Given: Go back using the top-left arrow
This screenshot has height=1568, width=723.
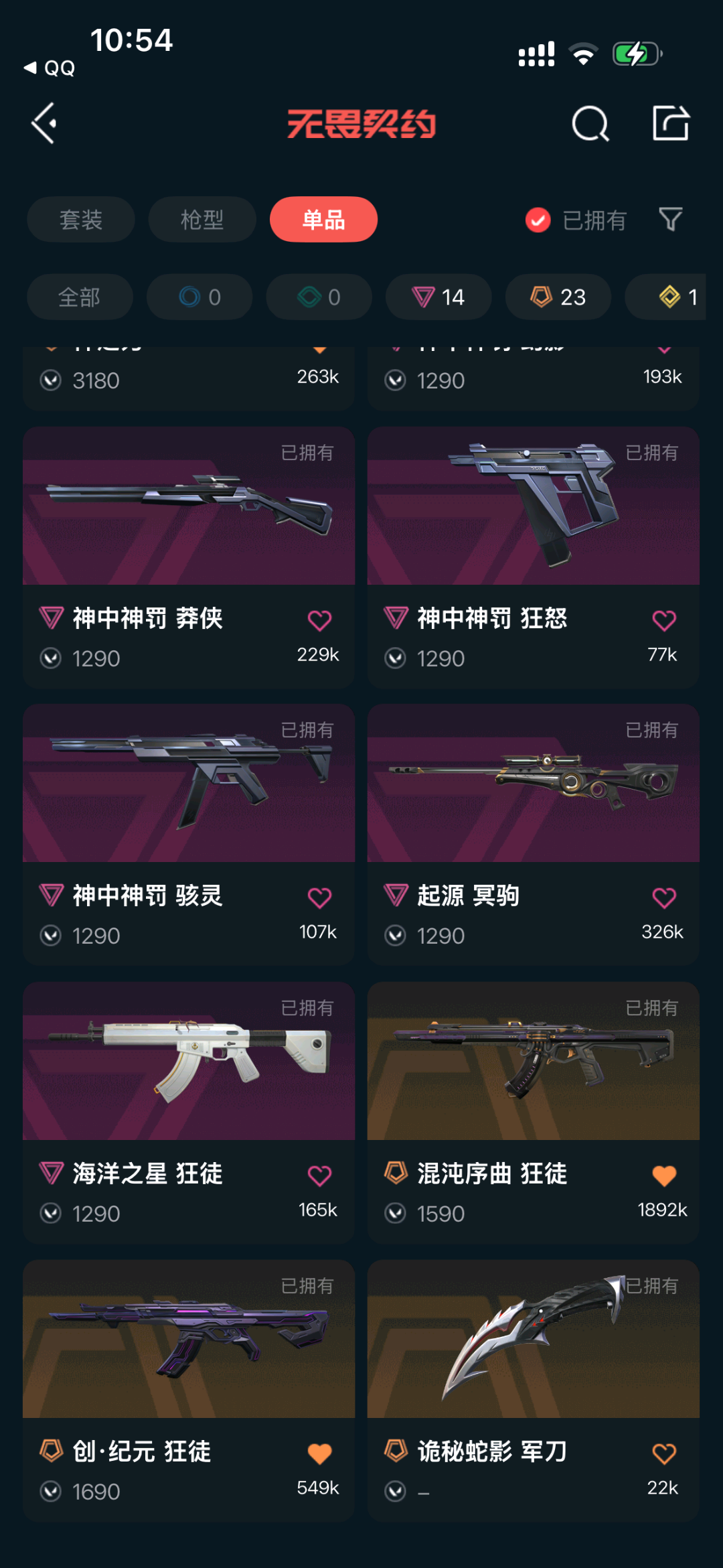Looking at the screenshot, I should pos(44,123).
